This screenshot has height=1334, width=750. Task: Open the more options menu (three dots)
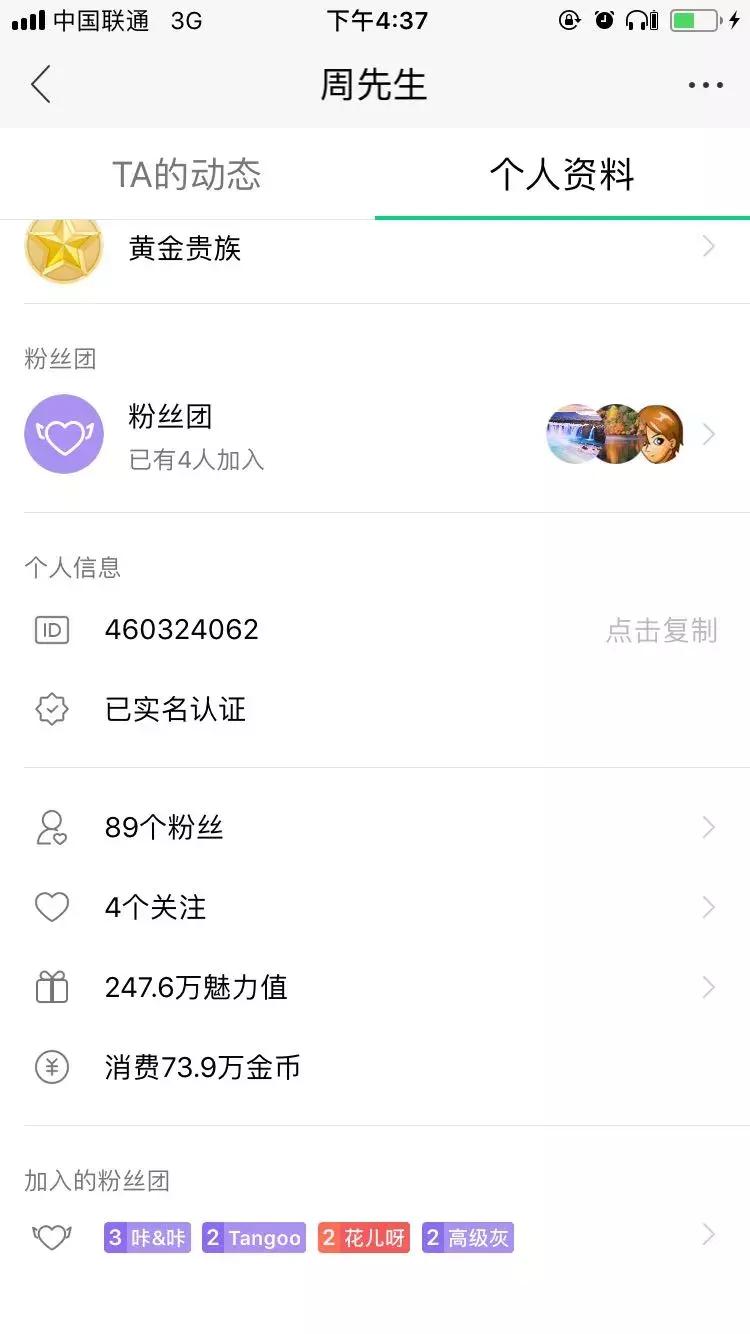[706, 84]
